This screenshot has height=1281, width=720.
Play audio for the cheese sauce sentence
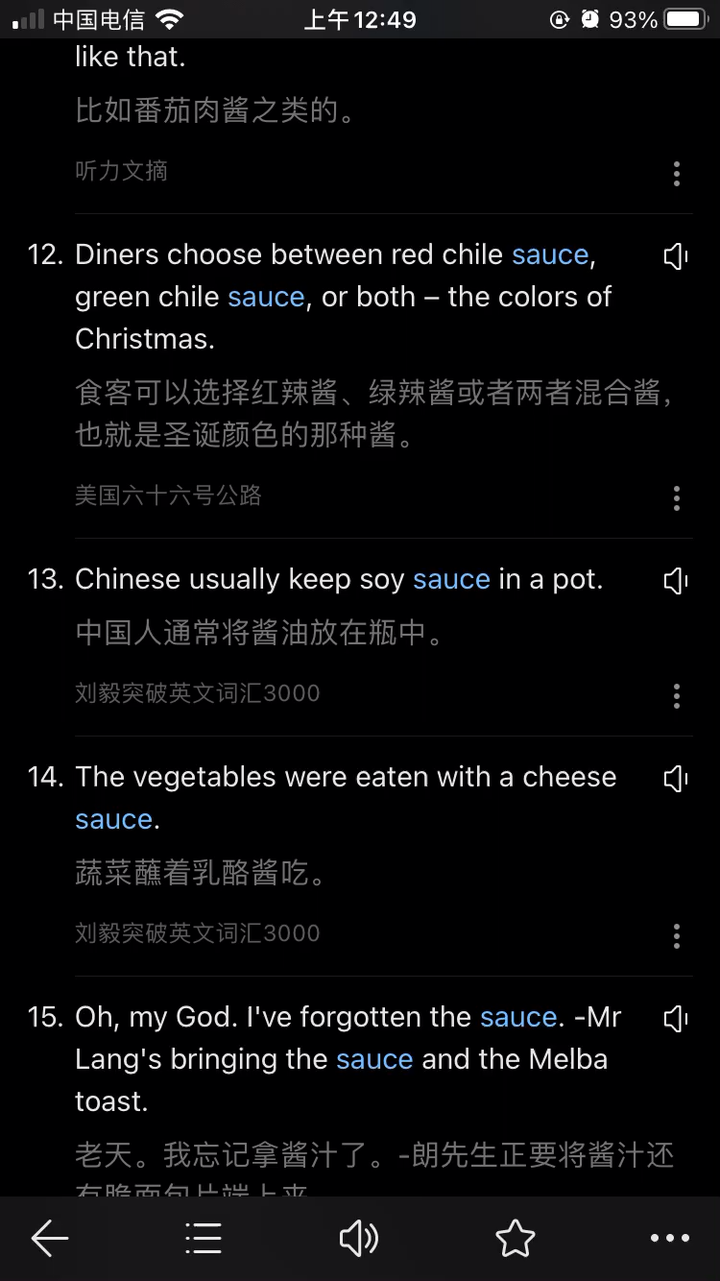pos(676,779)
